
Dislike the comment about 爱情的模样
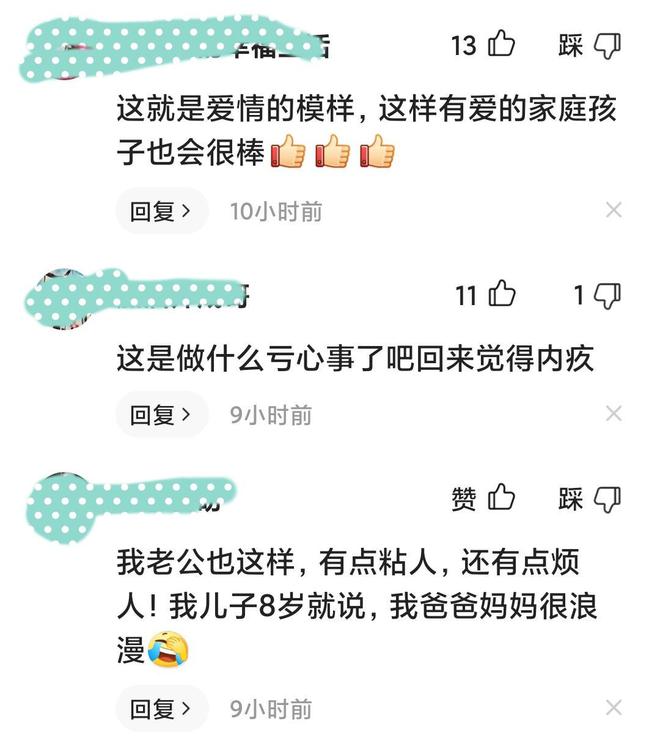[x=606, y=45]
